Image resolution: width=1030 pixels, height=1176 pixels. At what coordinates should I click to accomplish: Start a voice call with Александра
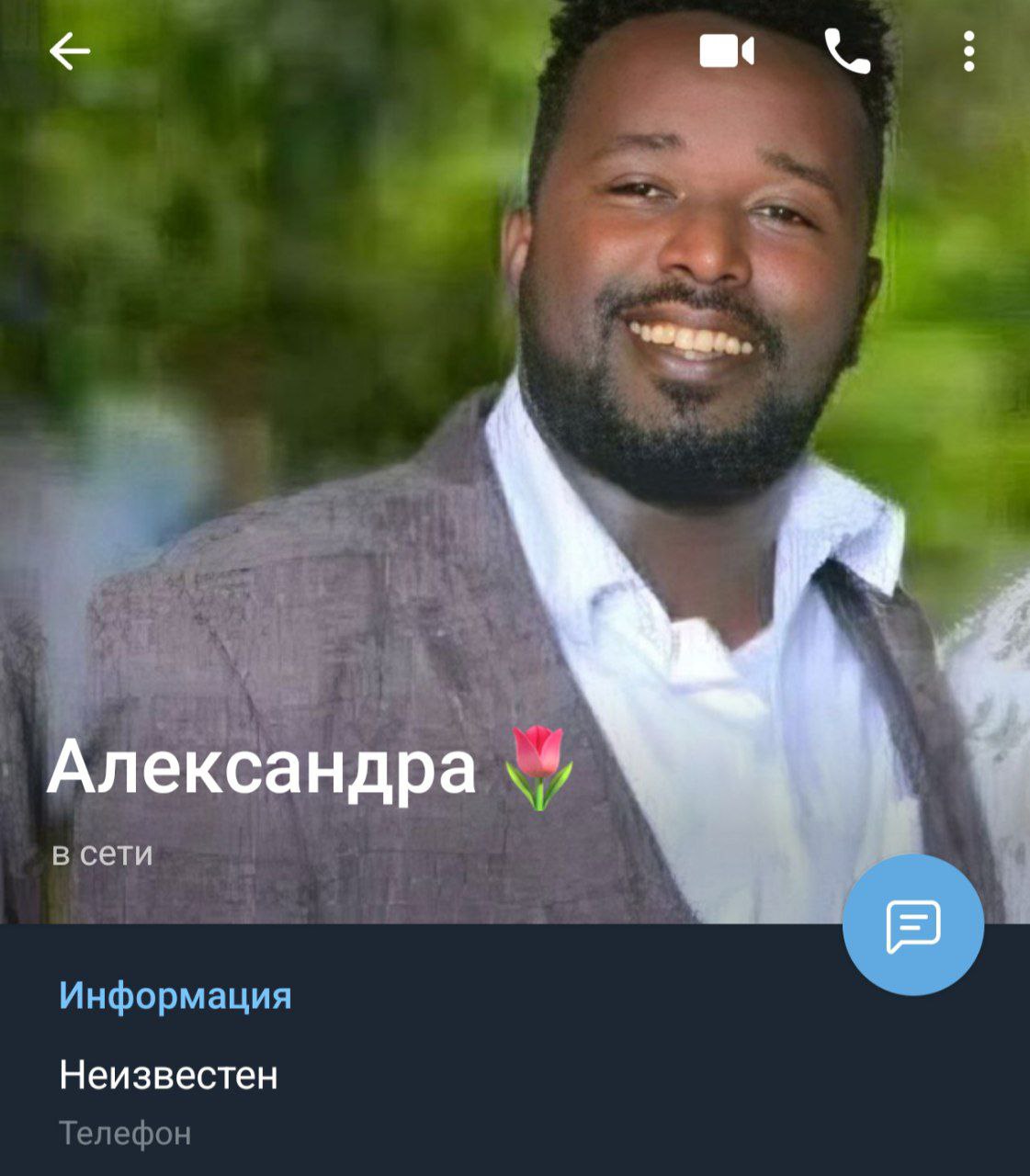(846, 51)
